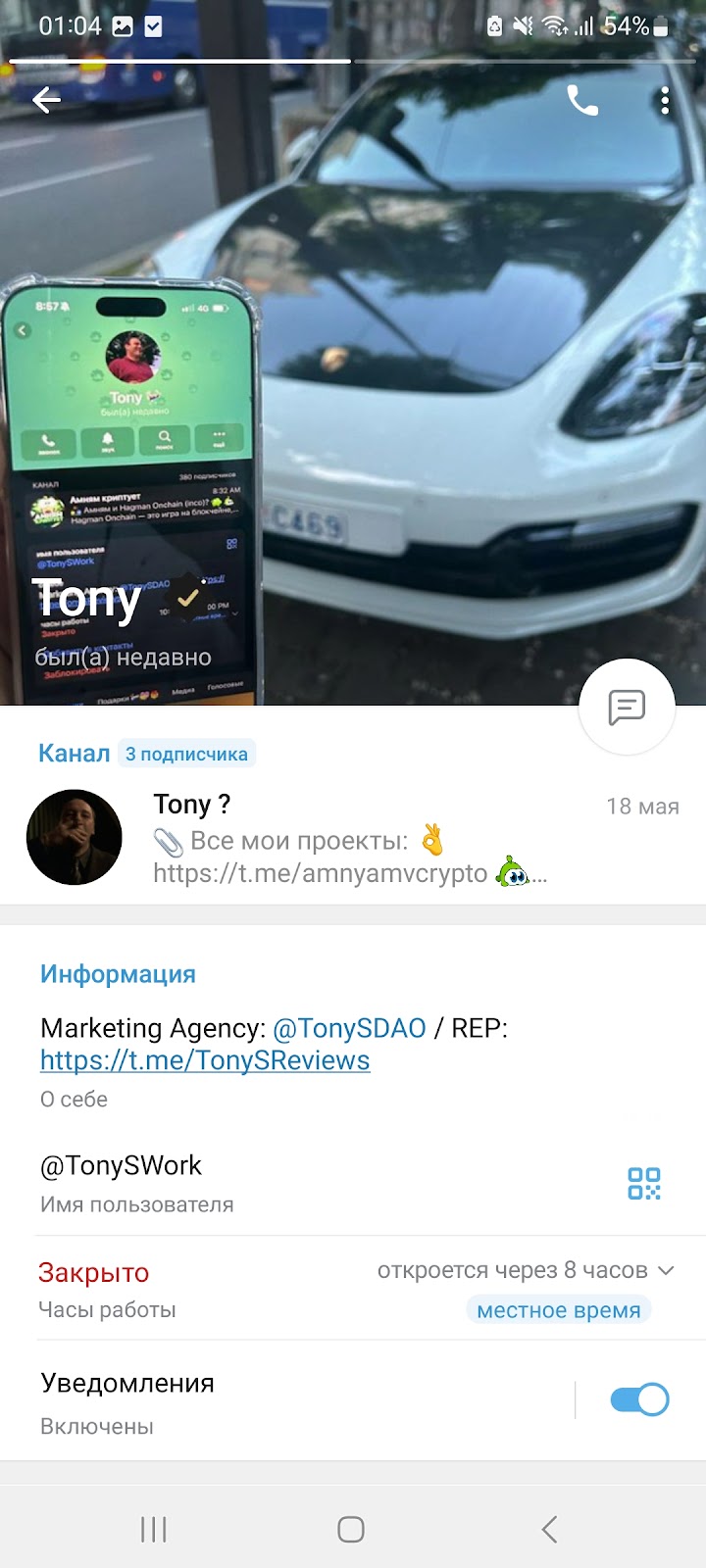Screen dimensions: 706x1568
Task: Tap the Wi-Fi status icon
Action: point(554,27)
